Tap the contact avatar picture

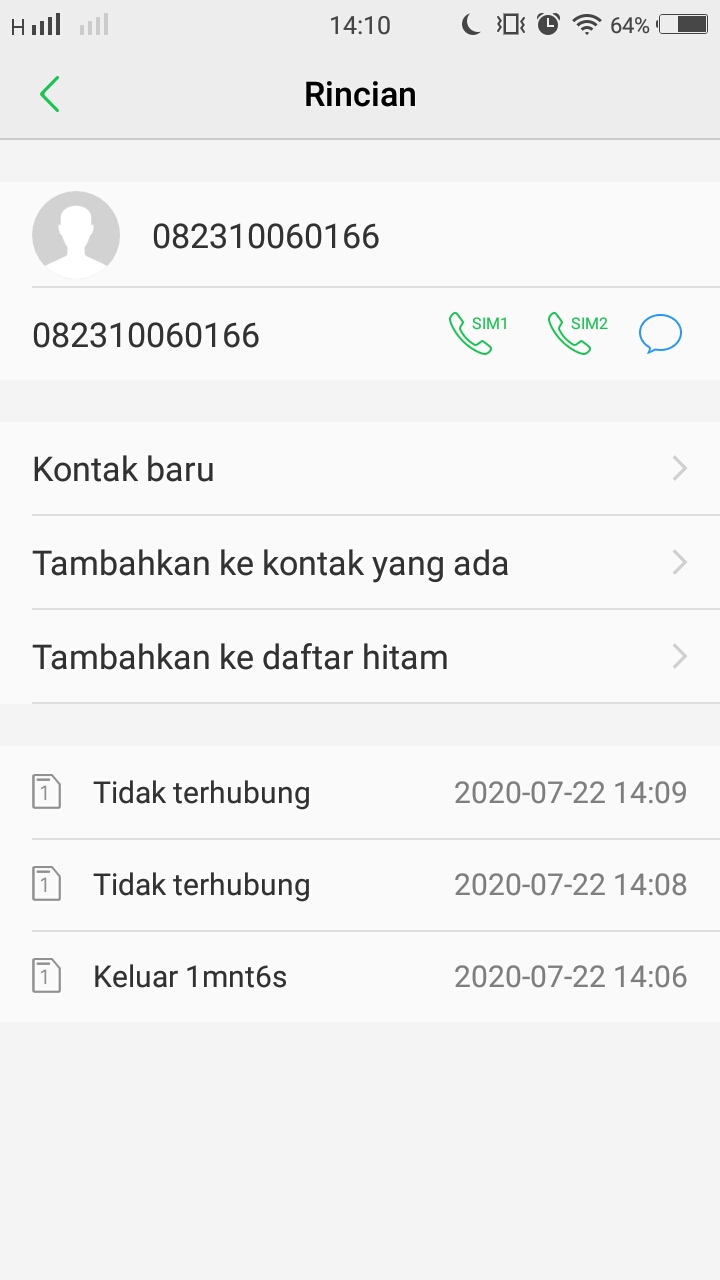(76, 235)
